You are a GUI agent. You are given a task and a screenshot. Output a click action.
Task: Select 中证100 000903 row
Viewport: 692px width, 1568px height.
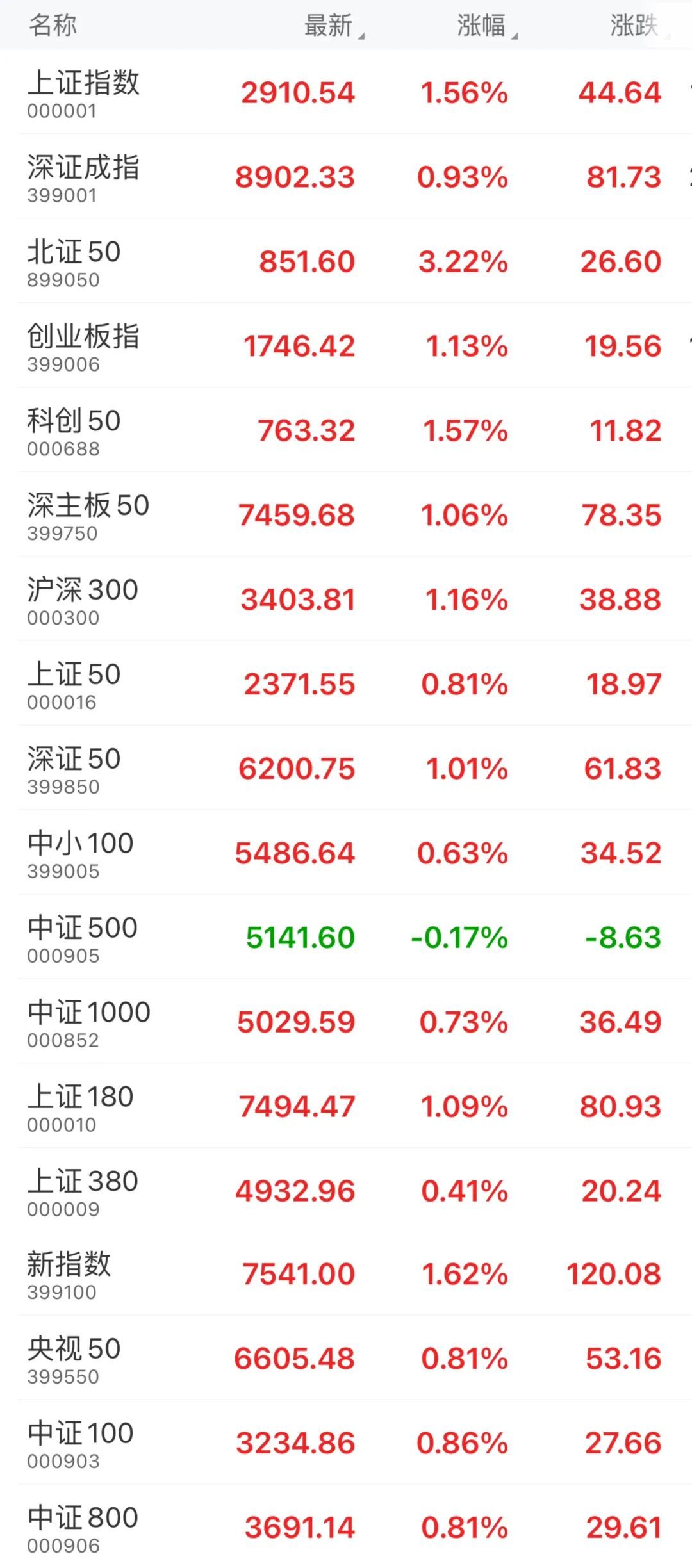coord(346,1443)
